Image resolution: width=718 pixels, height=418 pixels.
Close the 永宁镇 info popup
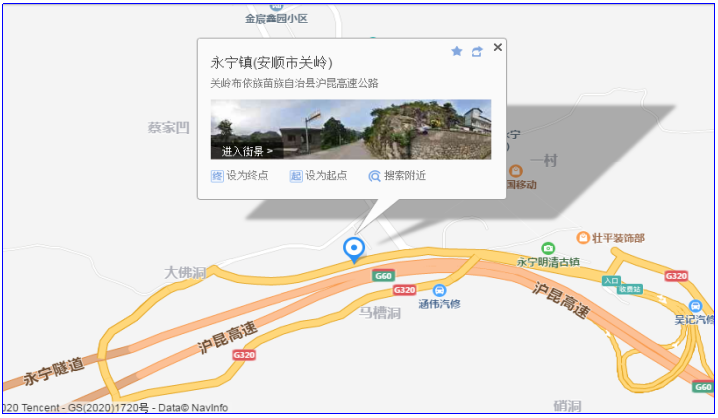[x=498, y=47]
